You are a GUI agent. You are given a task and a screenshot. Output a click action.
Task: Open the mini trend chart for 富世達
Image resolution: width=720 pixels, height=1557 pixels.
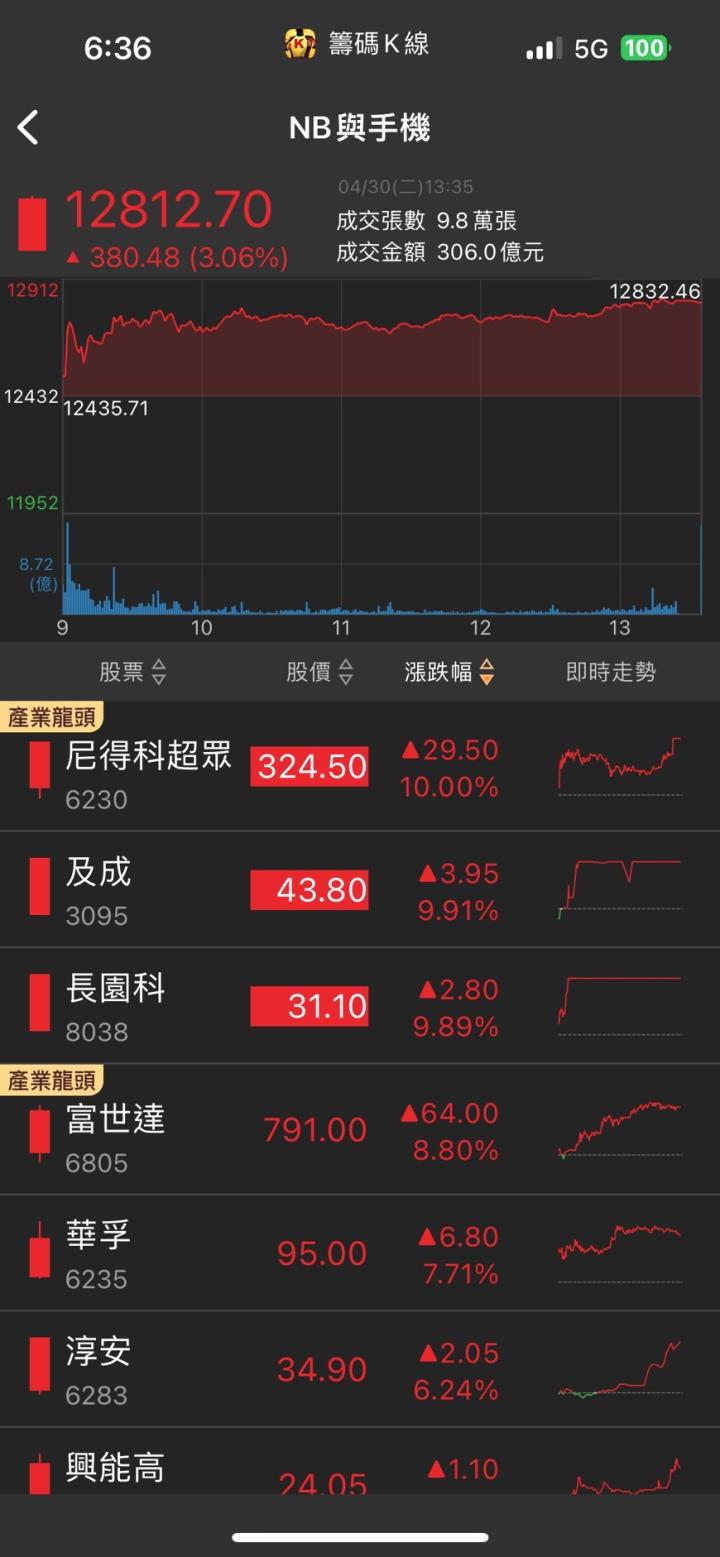(619, 1128)
